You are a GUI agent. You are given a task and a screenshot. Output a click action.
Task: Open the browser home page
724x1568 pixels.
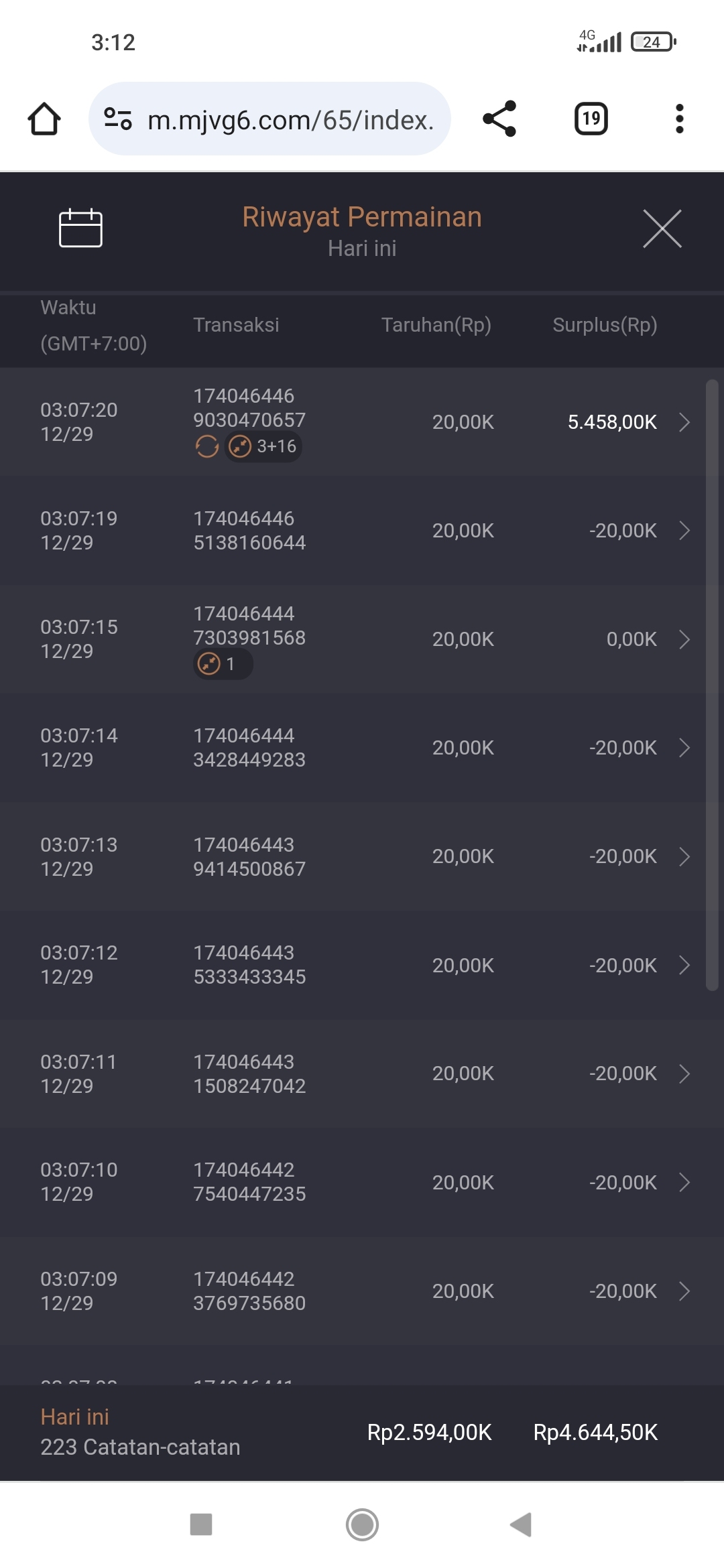[44, 119]
